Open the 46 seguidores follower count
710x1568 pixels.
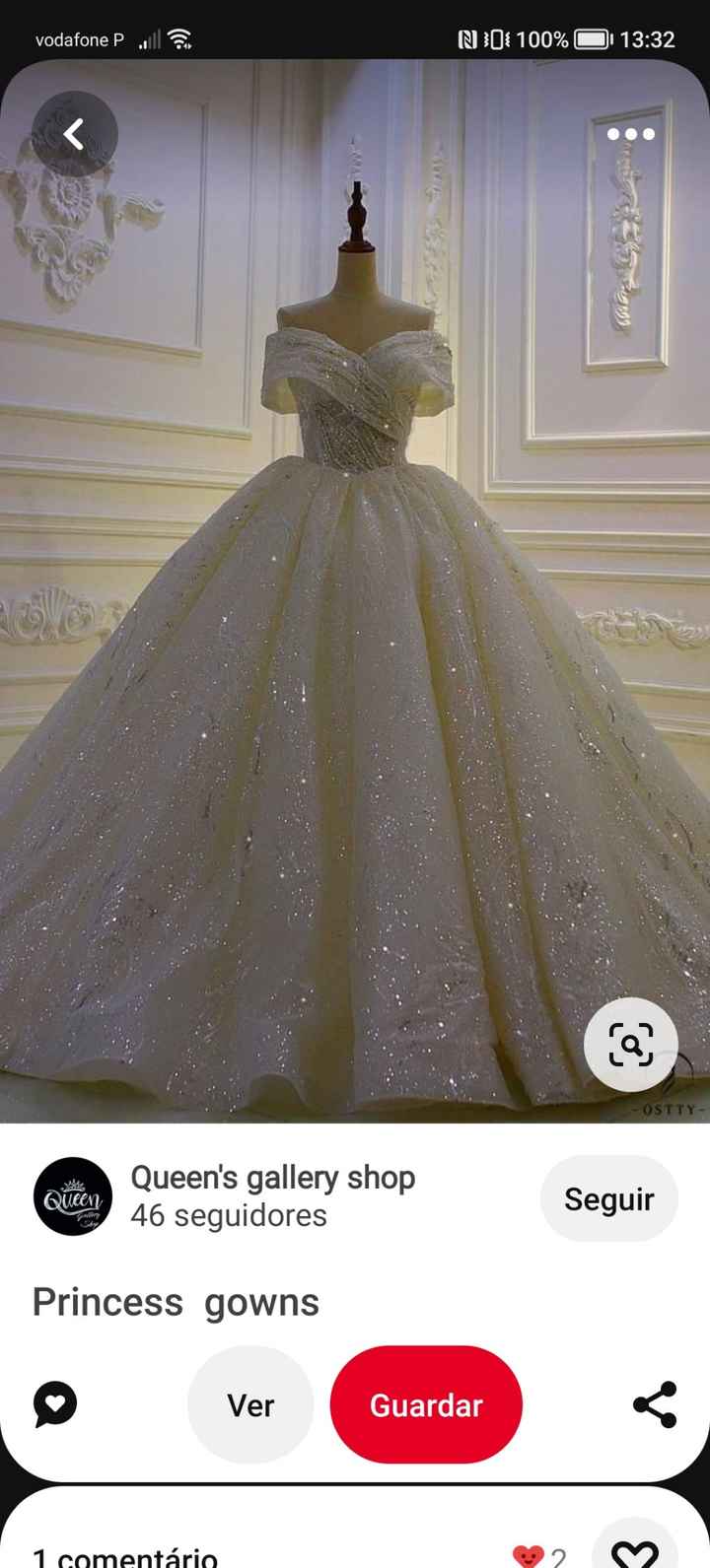click(227, 1216)
